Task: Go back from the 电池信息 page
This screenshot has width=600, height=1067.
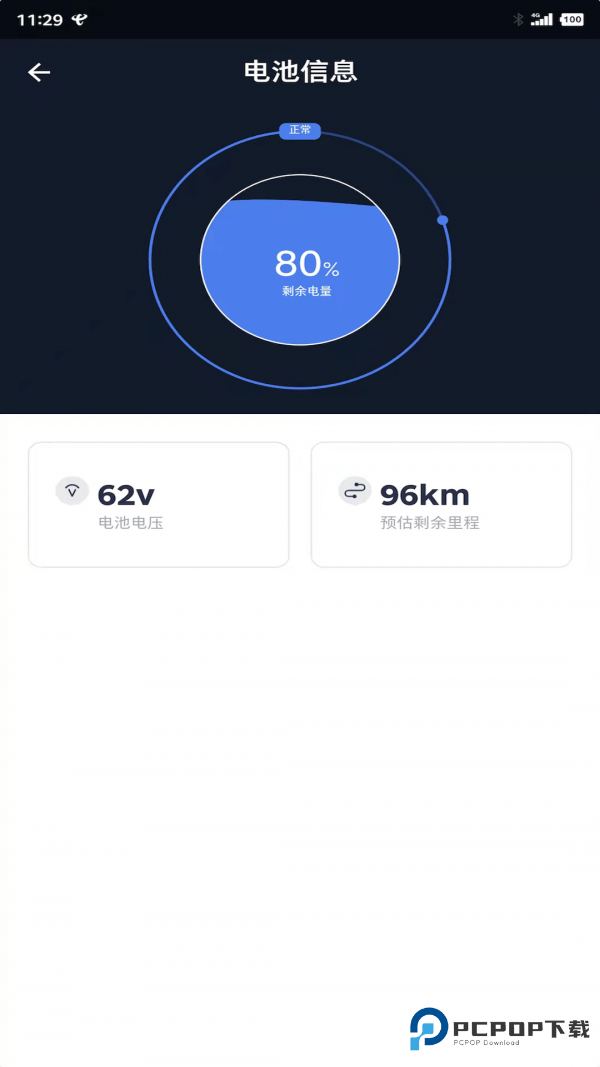Action: tap(39, 72)
